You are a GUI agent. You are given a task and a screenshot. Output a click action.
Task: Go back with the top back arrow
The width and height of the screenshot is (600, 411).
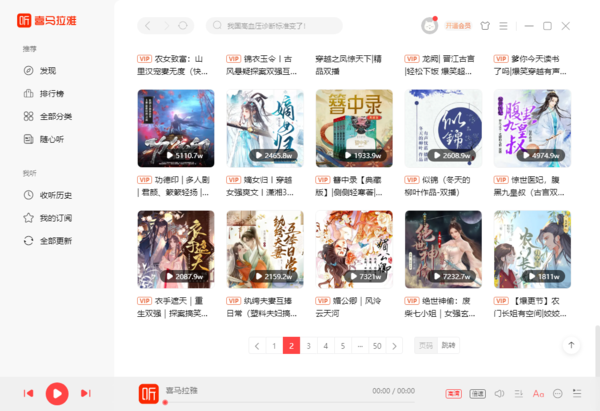pos(148,26)
